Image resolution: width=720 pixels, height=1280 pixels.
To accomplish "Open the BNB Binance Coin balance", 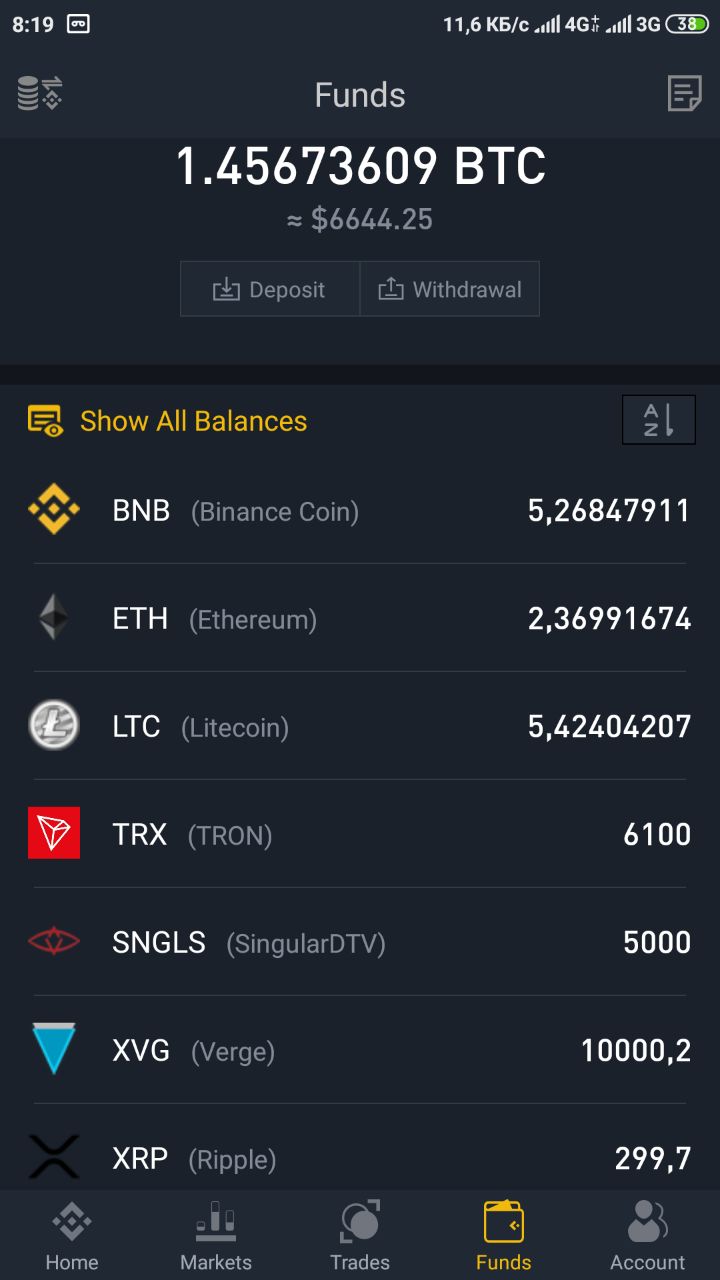I will 360,511.
